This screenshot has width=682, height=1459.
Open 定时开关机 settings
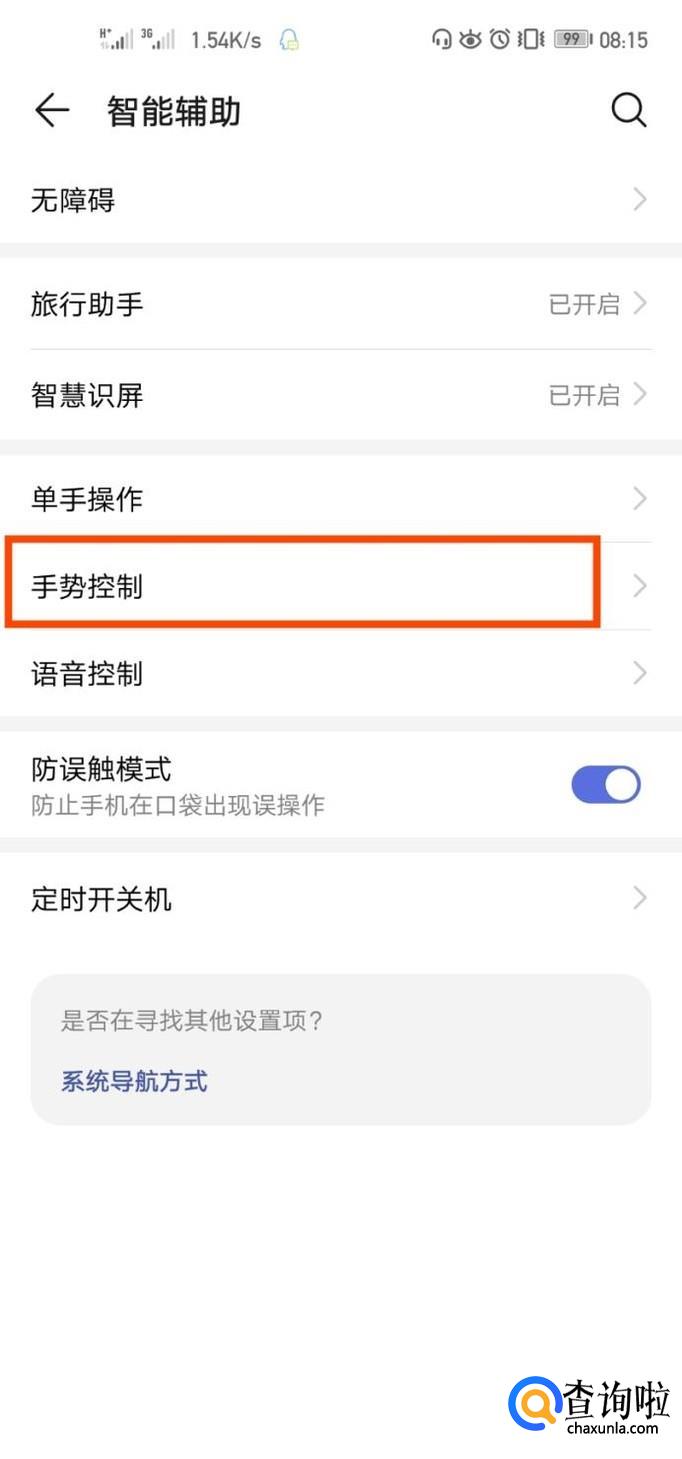pyautogui.click(x=340, y=899)
